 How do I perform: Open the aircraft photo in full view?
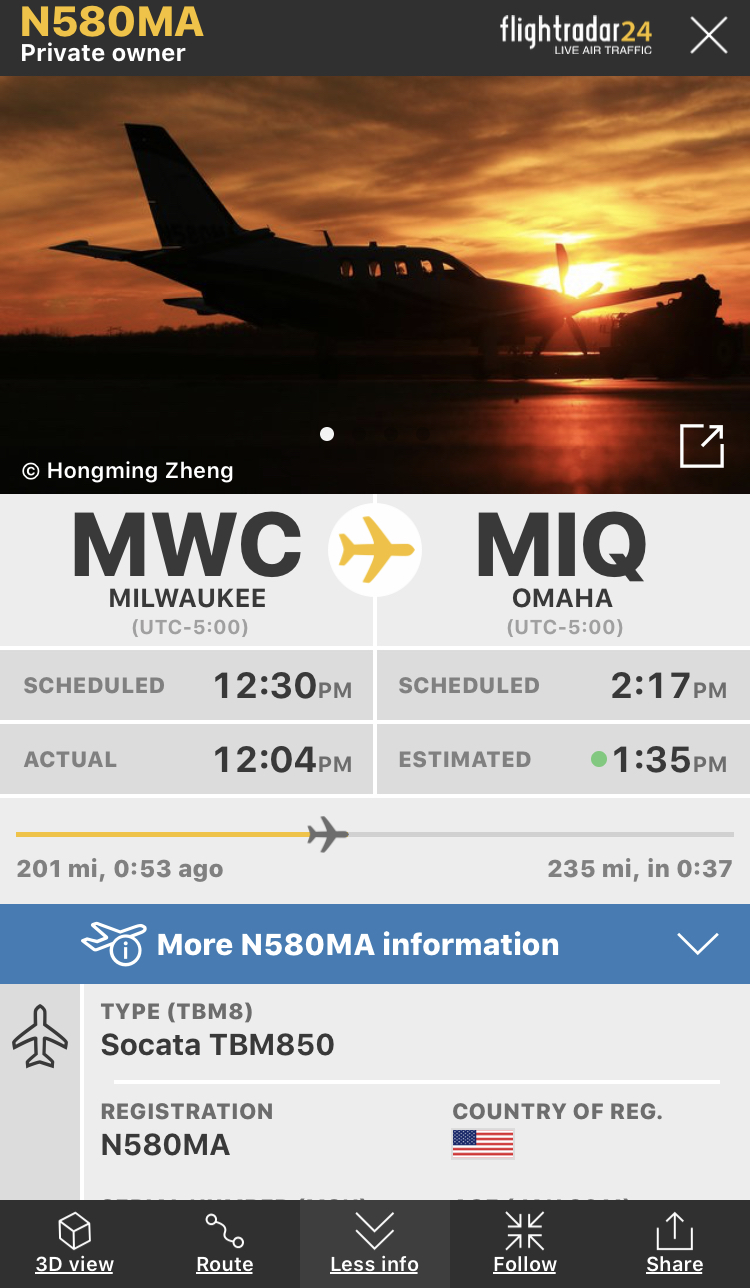point(701,446)
